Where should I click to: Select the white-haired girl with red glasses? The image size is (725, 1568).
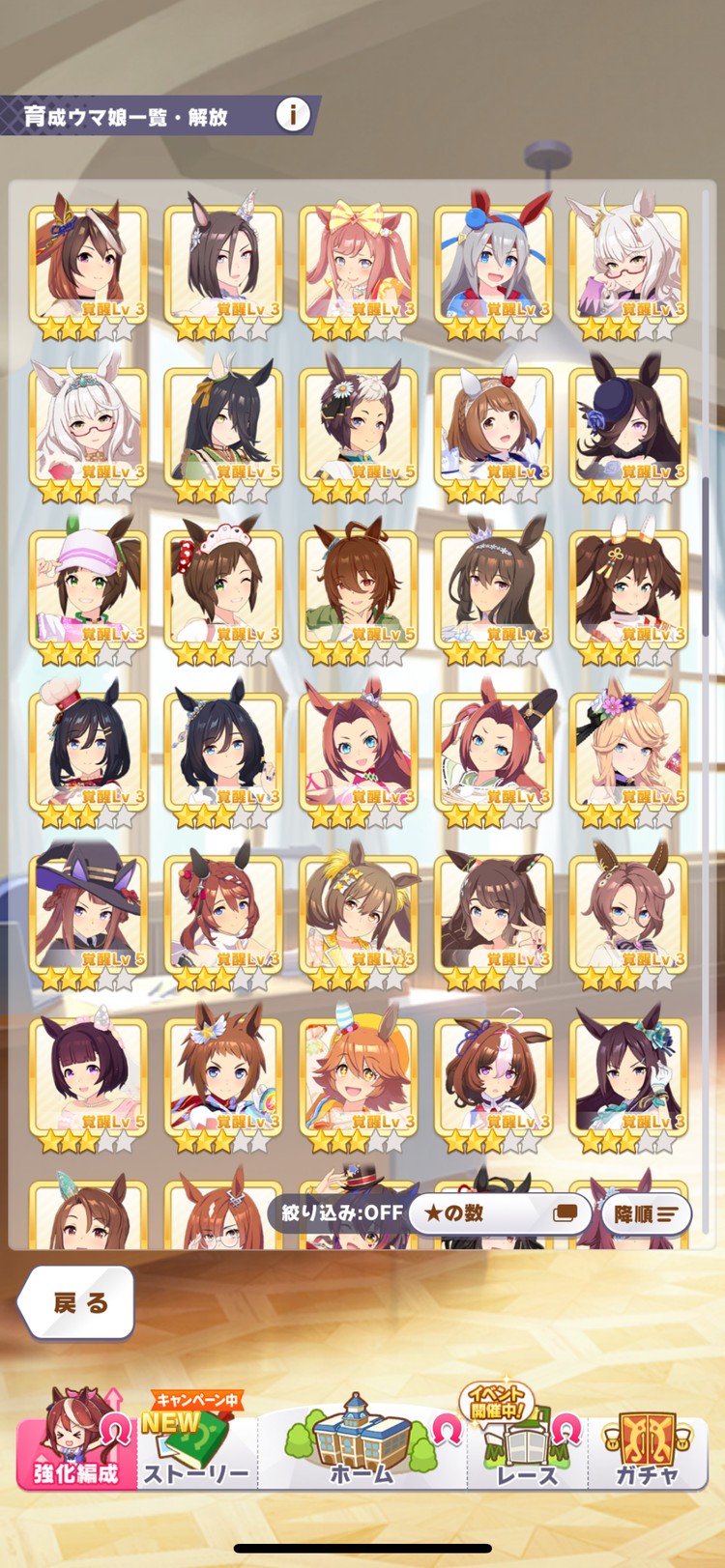(88, 425)
